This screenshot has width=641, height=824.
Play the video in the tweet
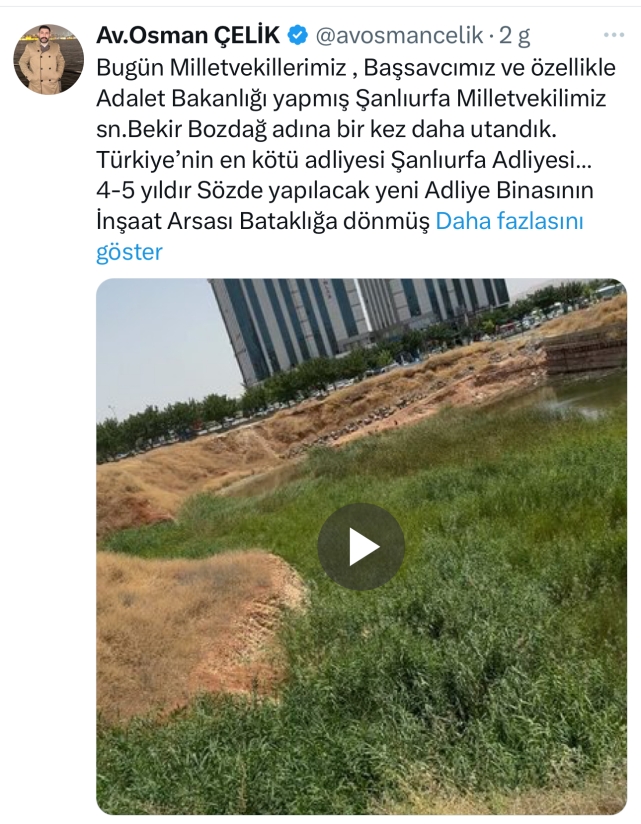click(361, 546)
